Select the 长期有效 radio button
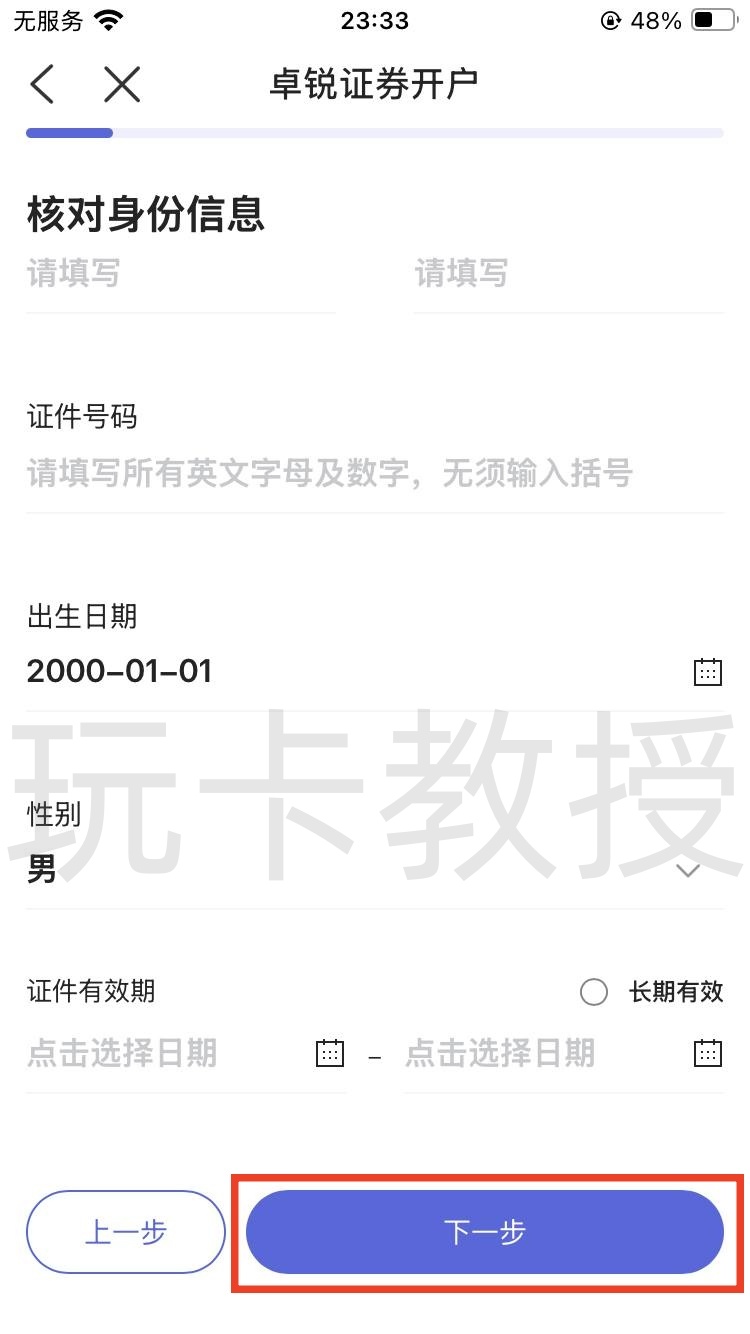 (x=594, y=992)
